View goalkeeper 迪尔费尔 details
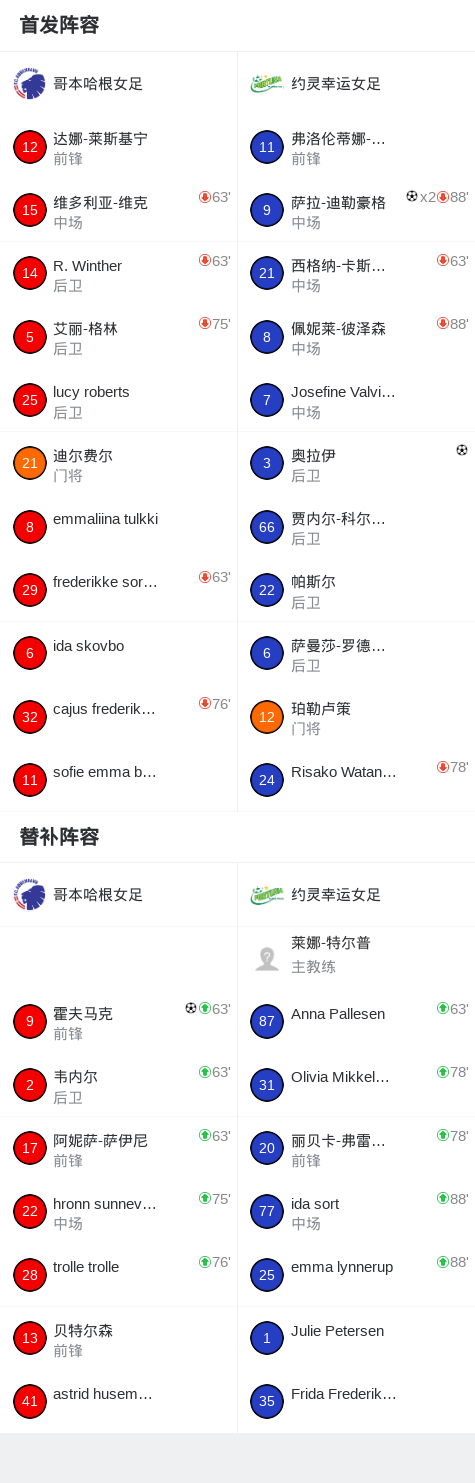This screenshot has height=1483, width=475. coord(118,464)
